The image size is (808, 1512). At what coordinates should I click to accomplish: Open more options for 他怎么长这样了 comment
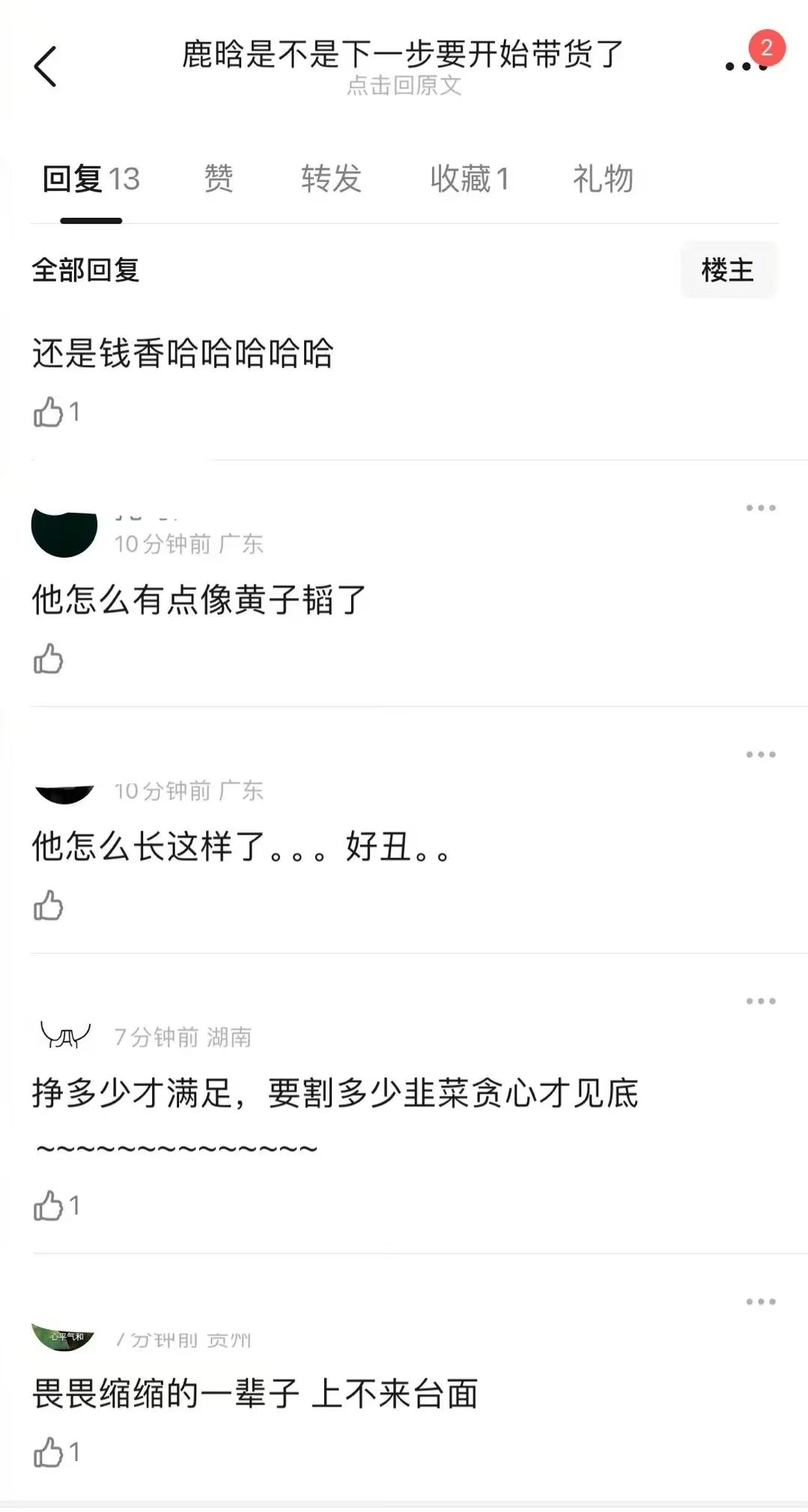click(761, 755)
